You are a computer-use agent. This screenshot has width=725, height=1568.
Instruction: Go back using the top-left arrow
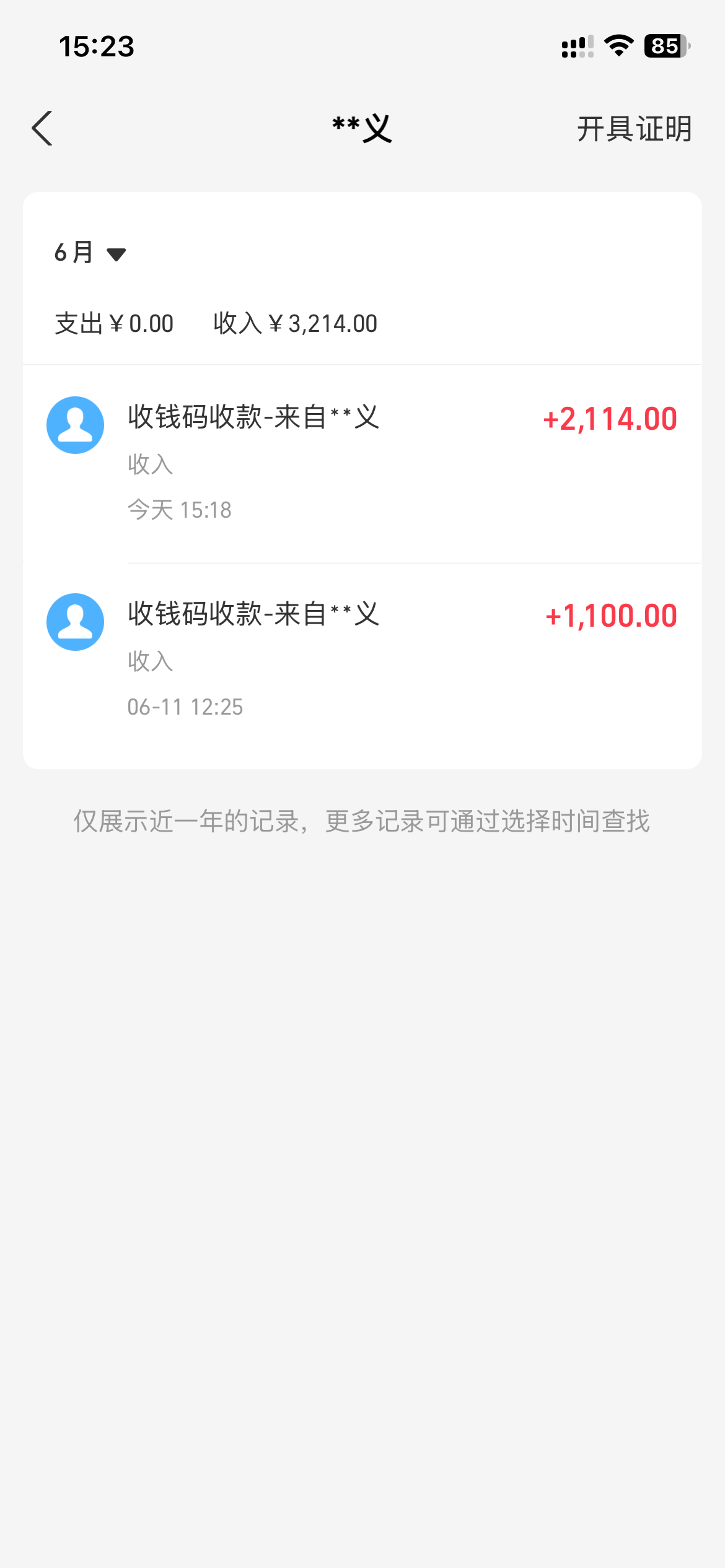[x=42, y=129]
